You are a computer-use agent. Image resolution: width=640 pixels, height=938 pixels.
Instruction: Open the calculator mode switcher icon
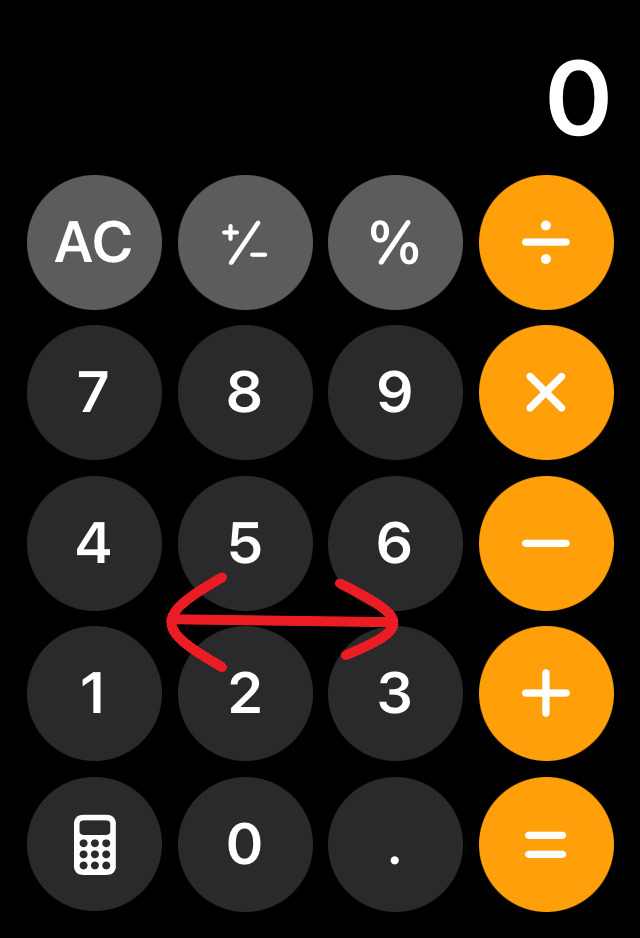[94, 844]
